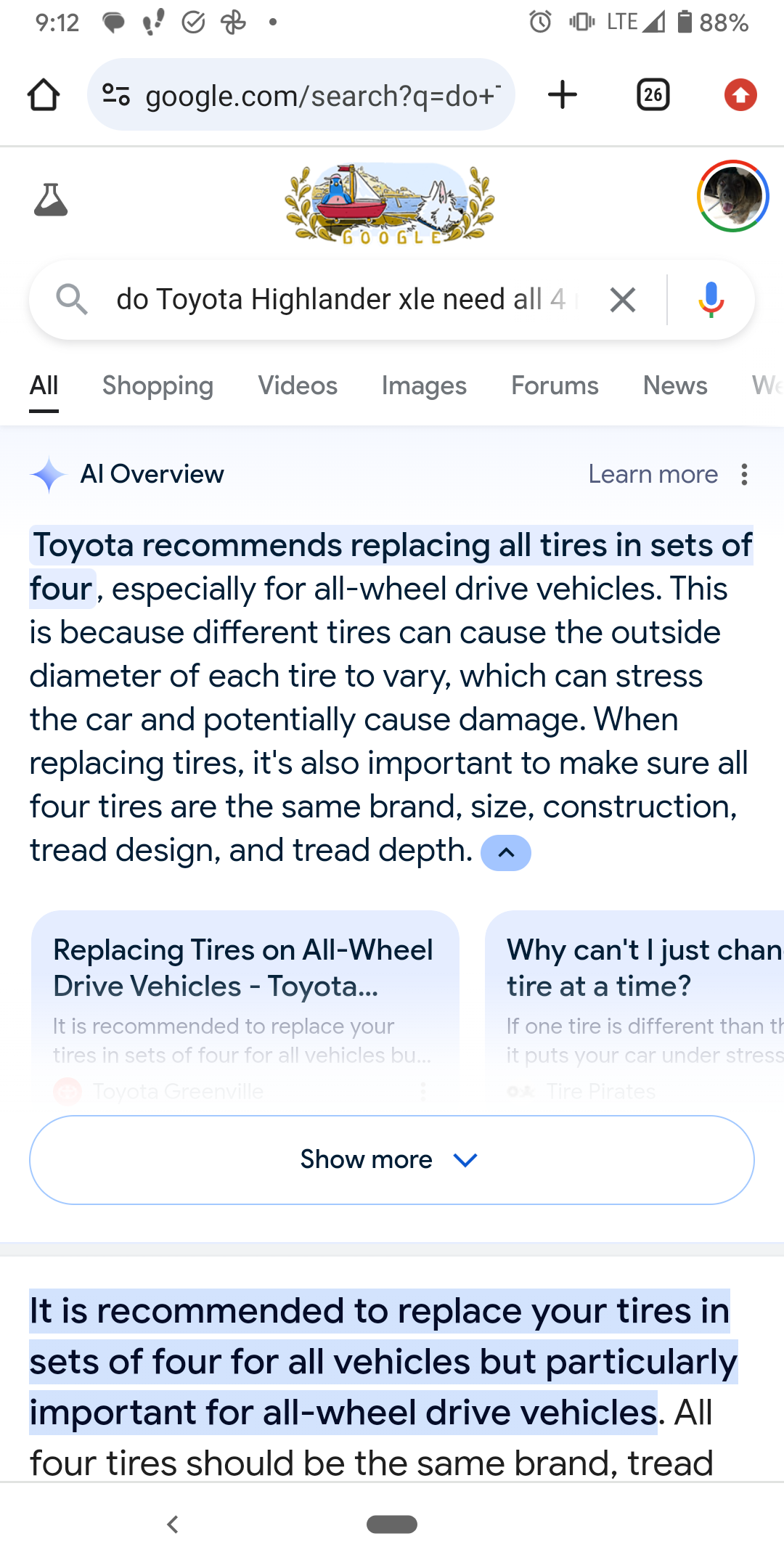Tap the red browser update icon
The height and width of the screenshot is (1568, 784).
click(740, 95)
